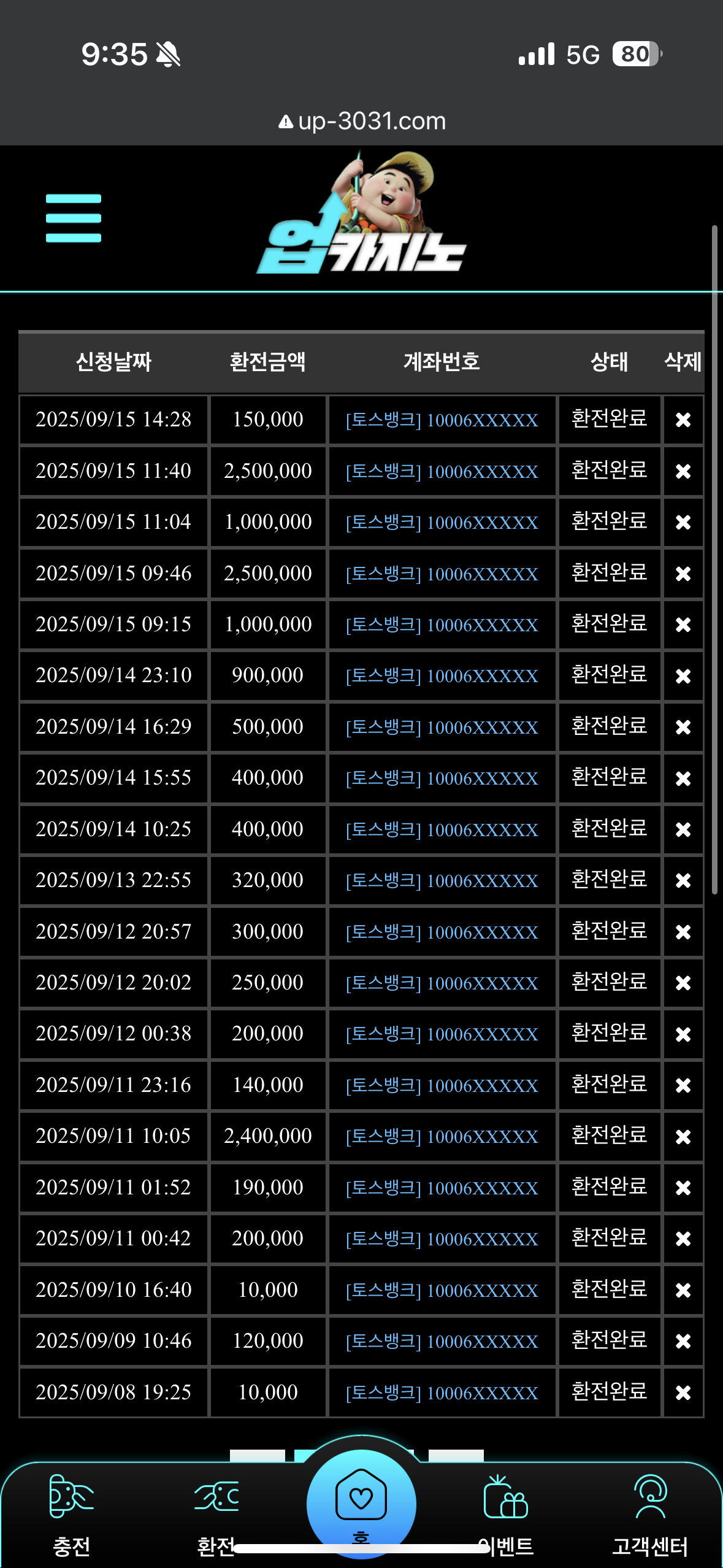Delete the 2025/09/14 23:10 record
Viewport: 723px width, 1568px height.
(x=683, y=676)
